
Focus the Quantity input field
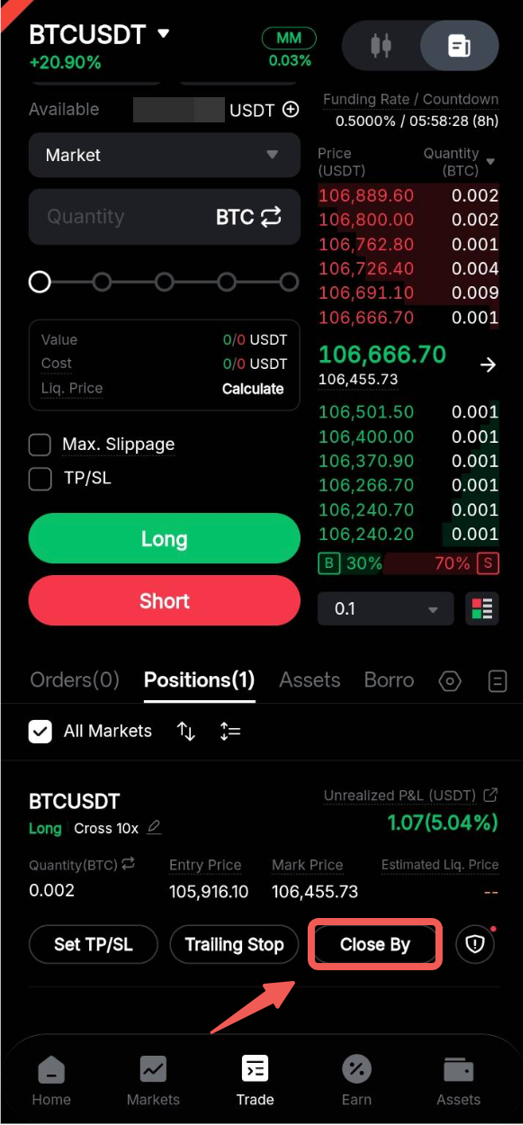pyautogui.click(x=164, y=217)
